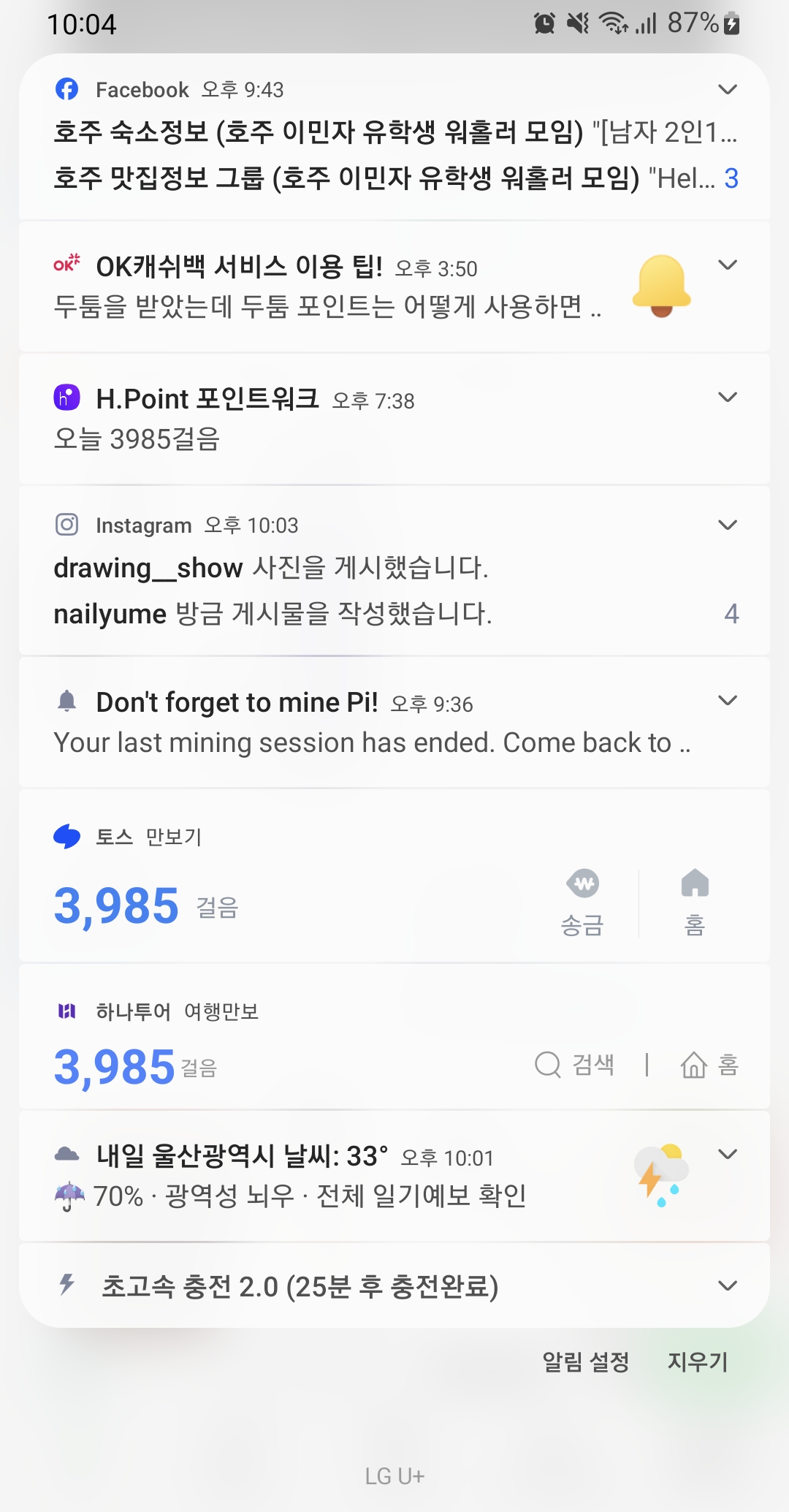Open 알림 설정 notification settings
Image resolution: width=789 pixels, height=1512 pixels.
pyautogui.click(x=585, y=1362)
